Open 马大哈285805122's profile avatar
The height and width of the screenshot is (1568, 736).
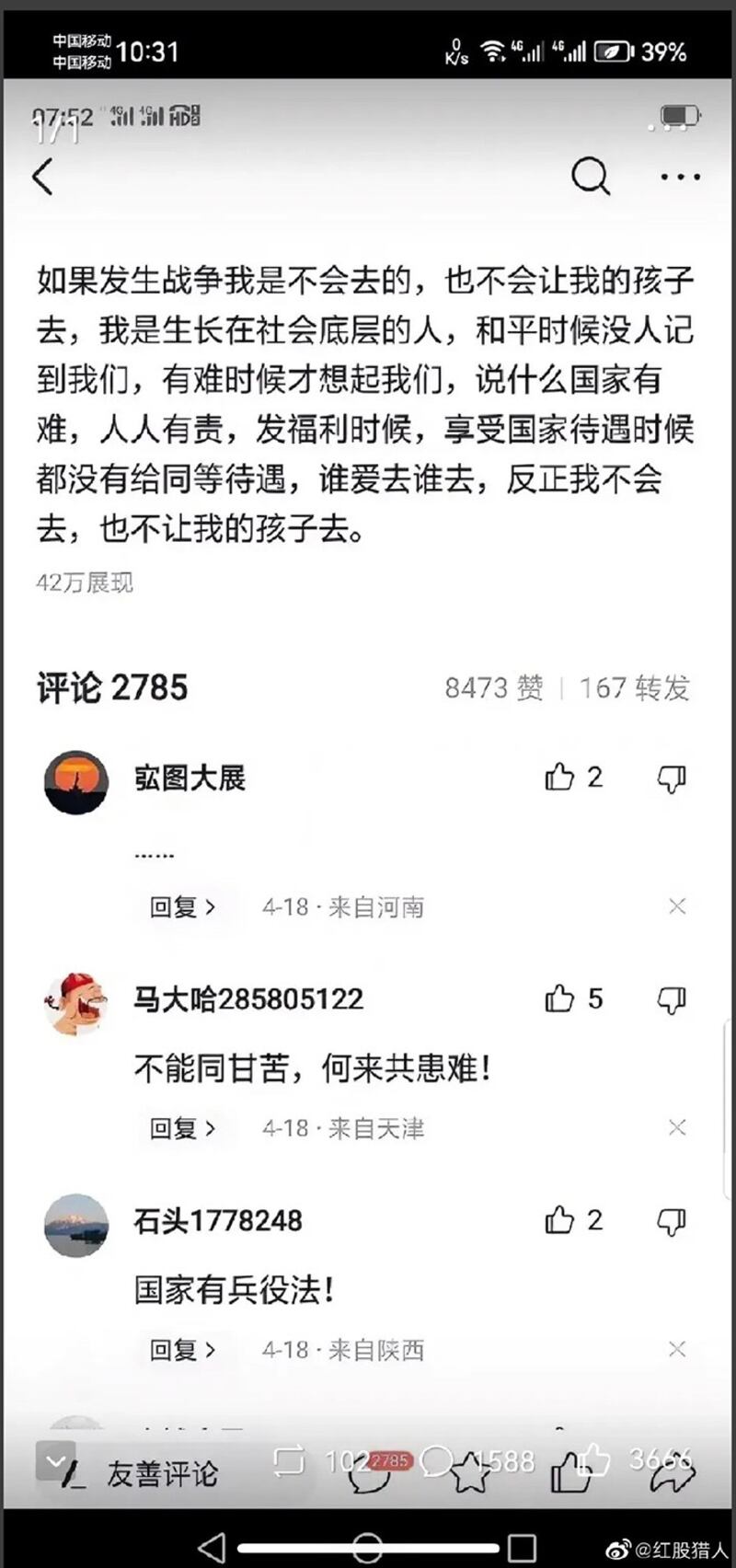pyautogui.click(x=76, y=1003)
